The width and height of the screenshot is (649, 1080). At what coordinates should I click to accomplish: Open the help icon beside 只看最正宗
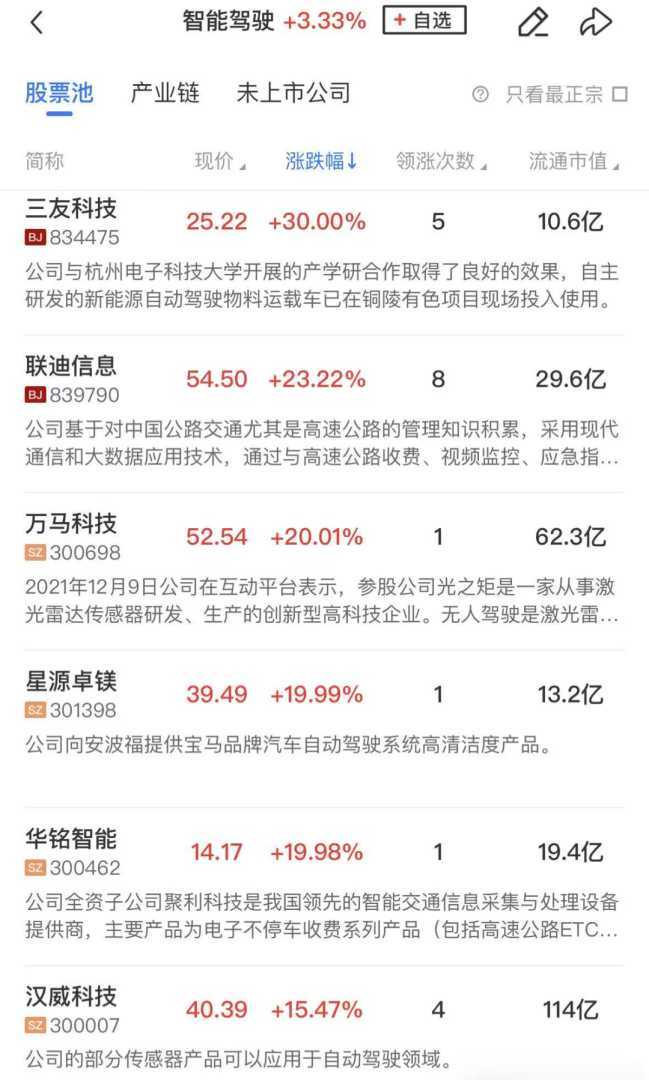[481, 95]
